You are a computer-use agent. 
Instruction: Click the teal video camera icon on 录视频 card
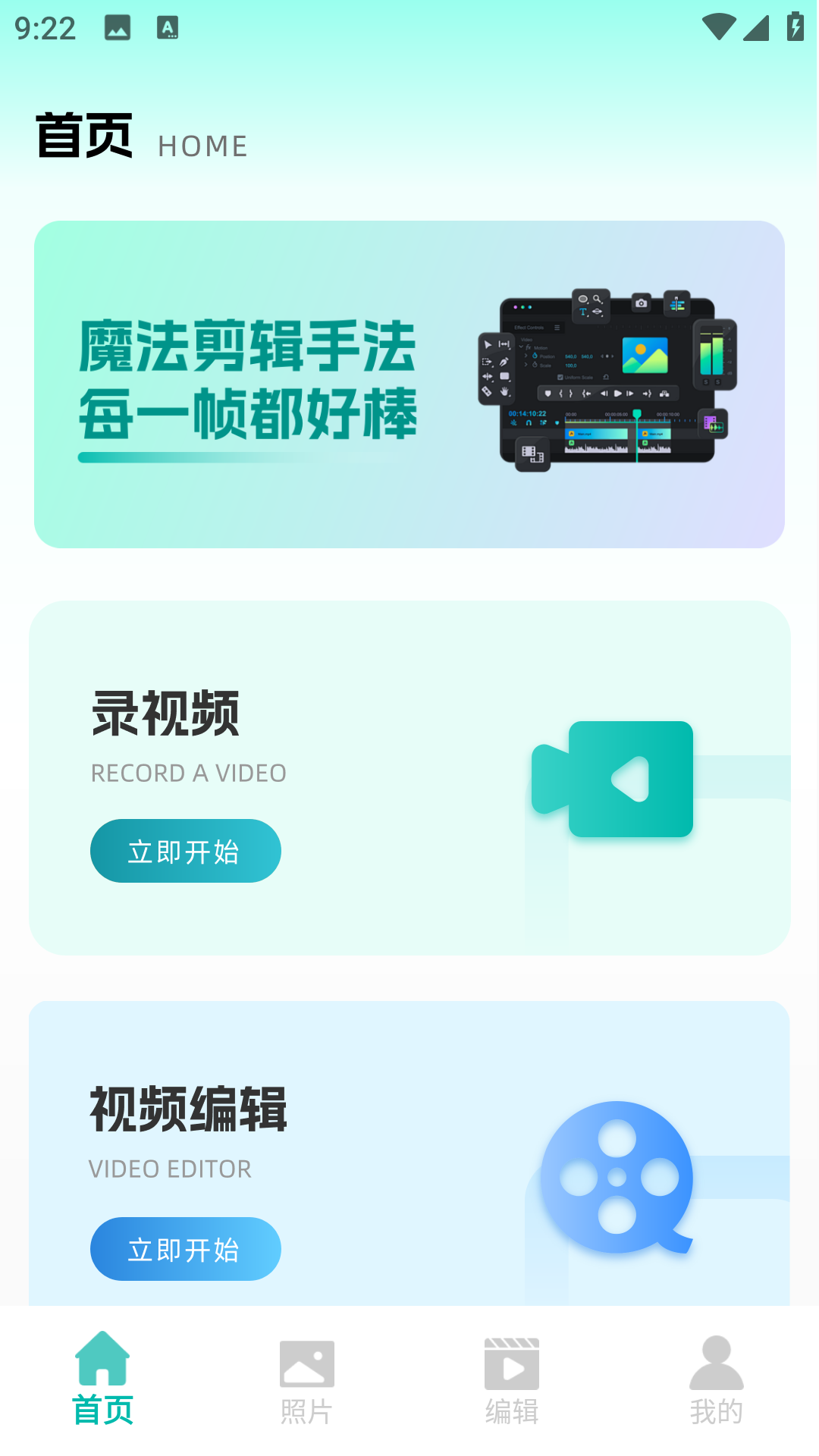[x=614, y=777]
